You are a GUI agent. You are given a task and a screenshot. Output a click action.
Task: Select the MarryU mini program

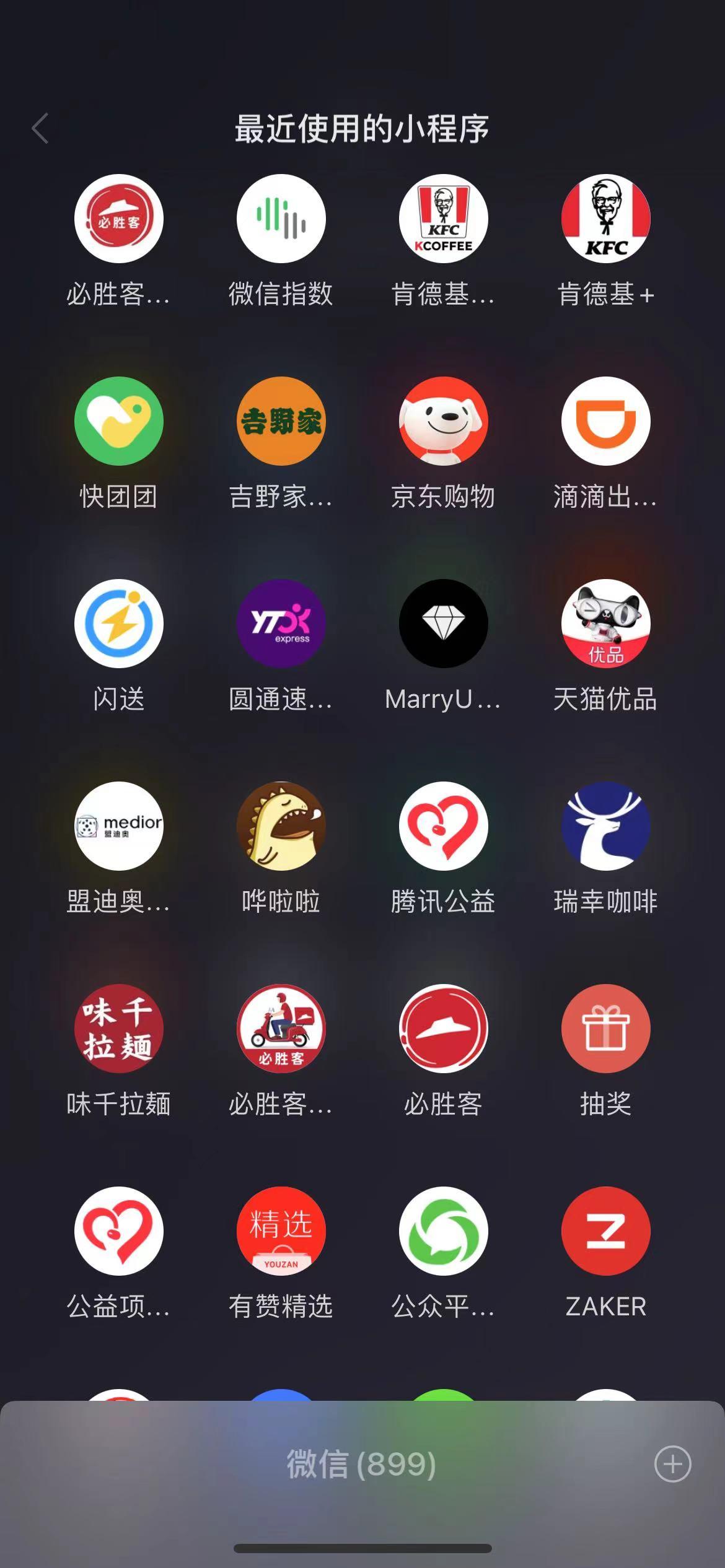click(444, 624)
